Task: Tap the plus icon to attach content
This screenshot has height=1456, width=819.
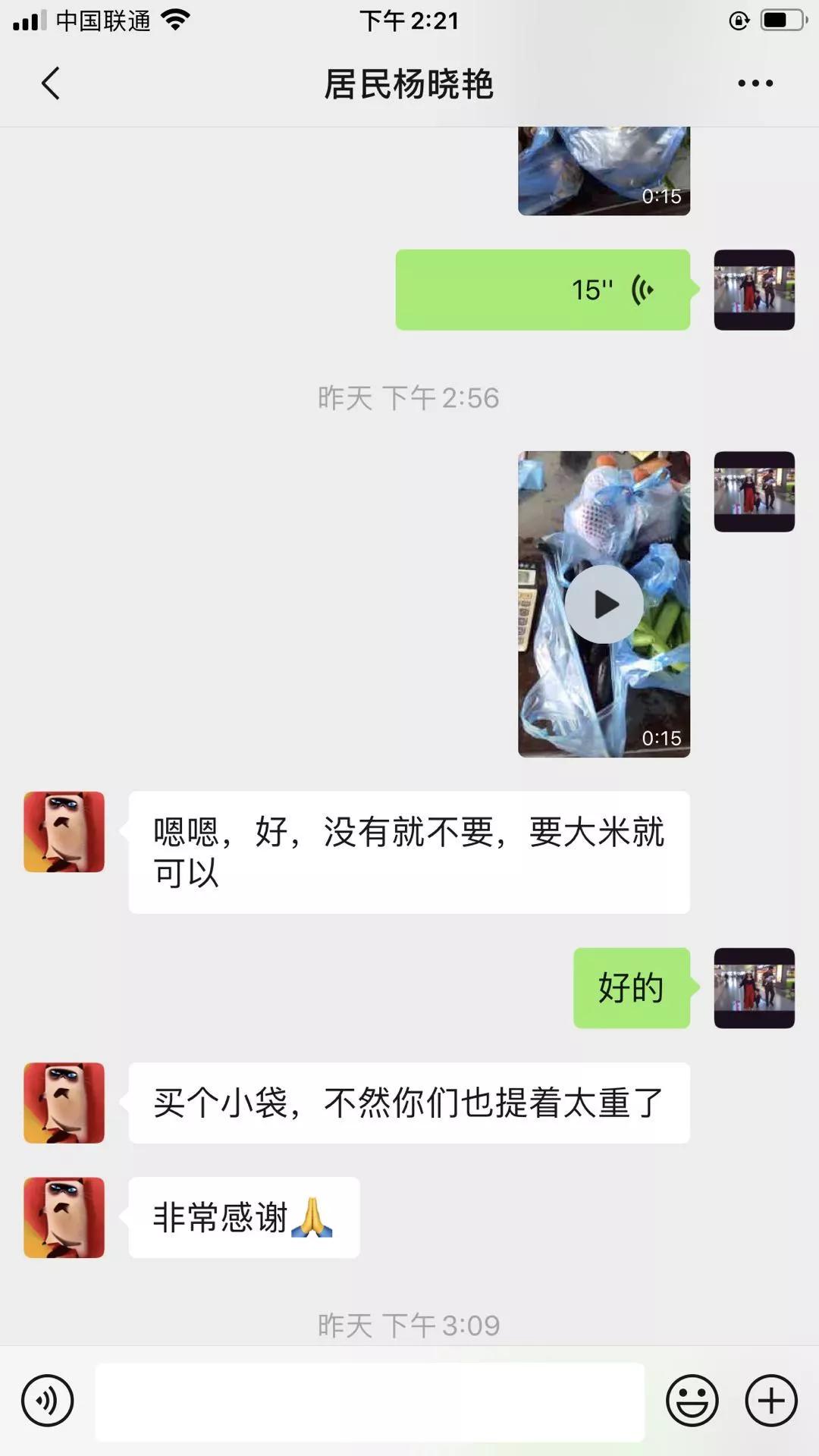Action: pyautogui.click(x=771, y=1401)
